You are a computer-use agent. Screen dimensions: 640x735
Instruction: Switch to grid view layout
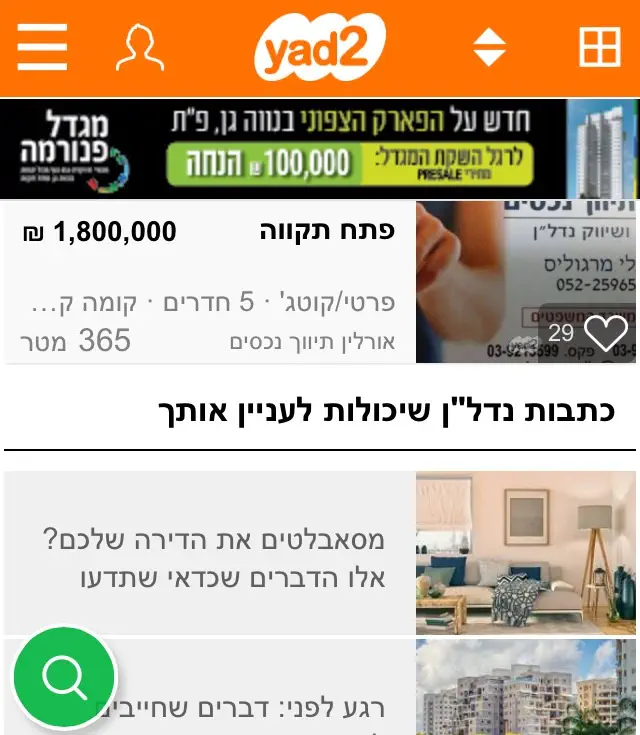pyautogui.click(x=600, y=48)
